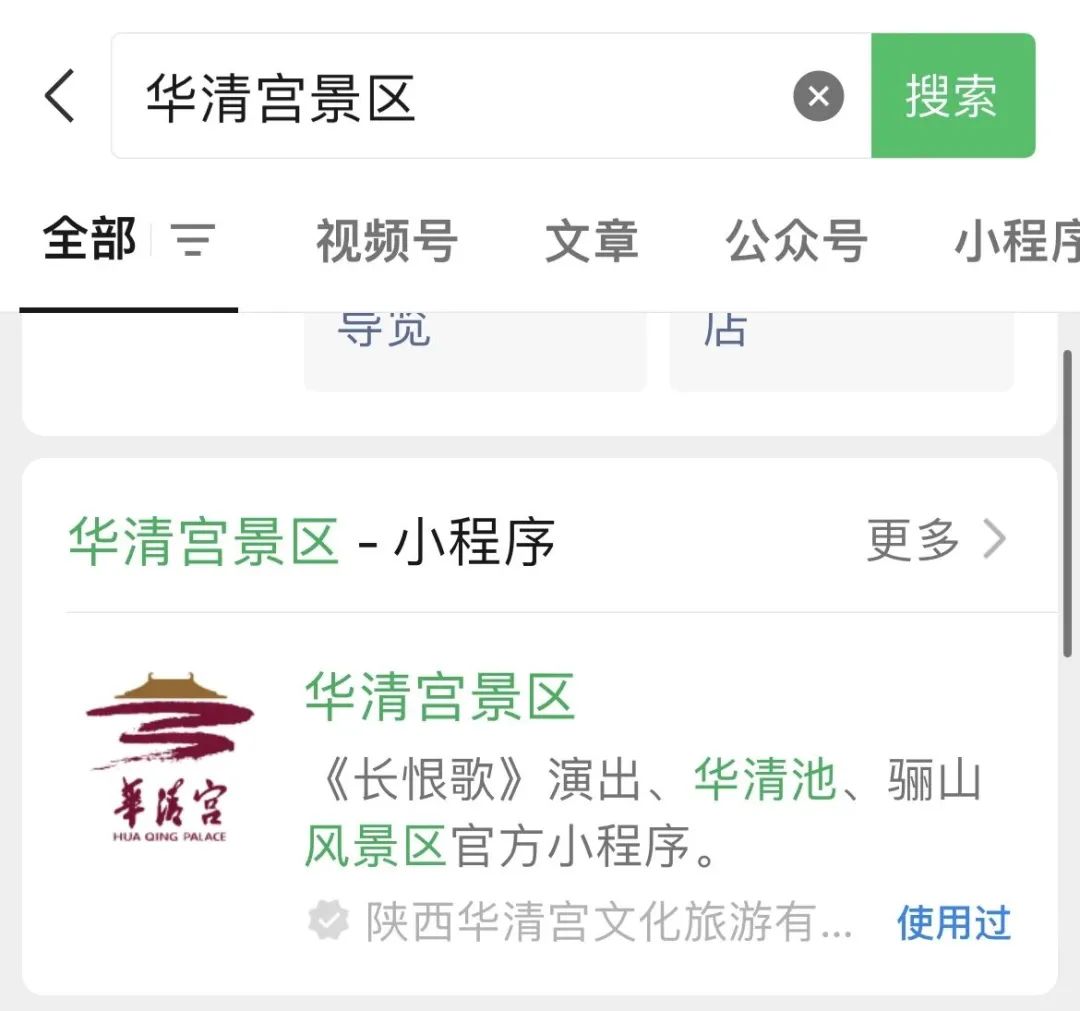Open the 华清宫景区 mini program result
The image size is (1080, 1011).
[440, 698]
